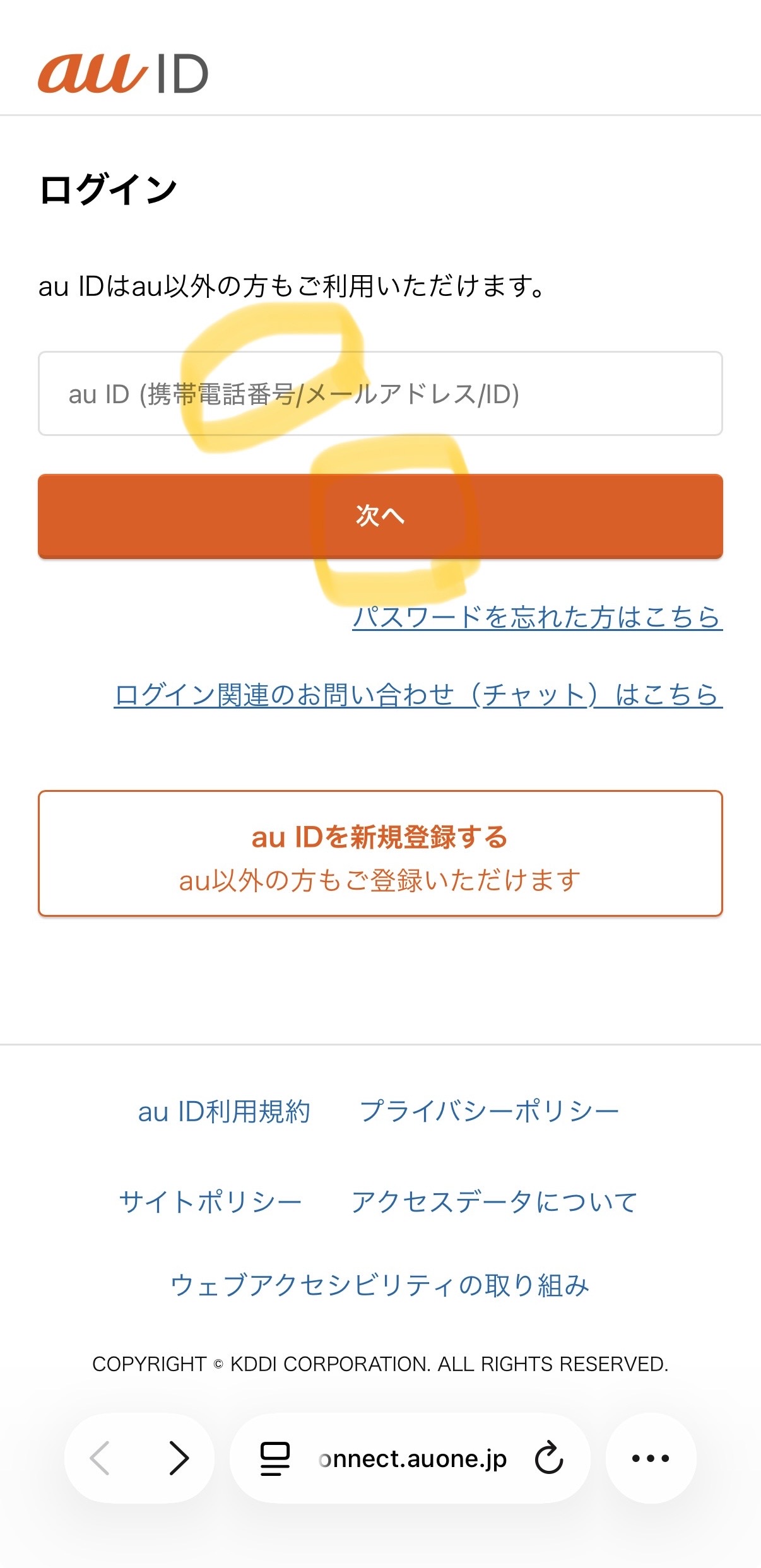
Task: Tap the 次へ button
Action: click(380, 516)
